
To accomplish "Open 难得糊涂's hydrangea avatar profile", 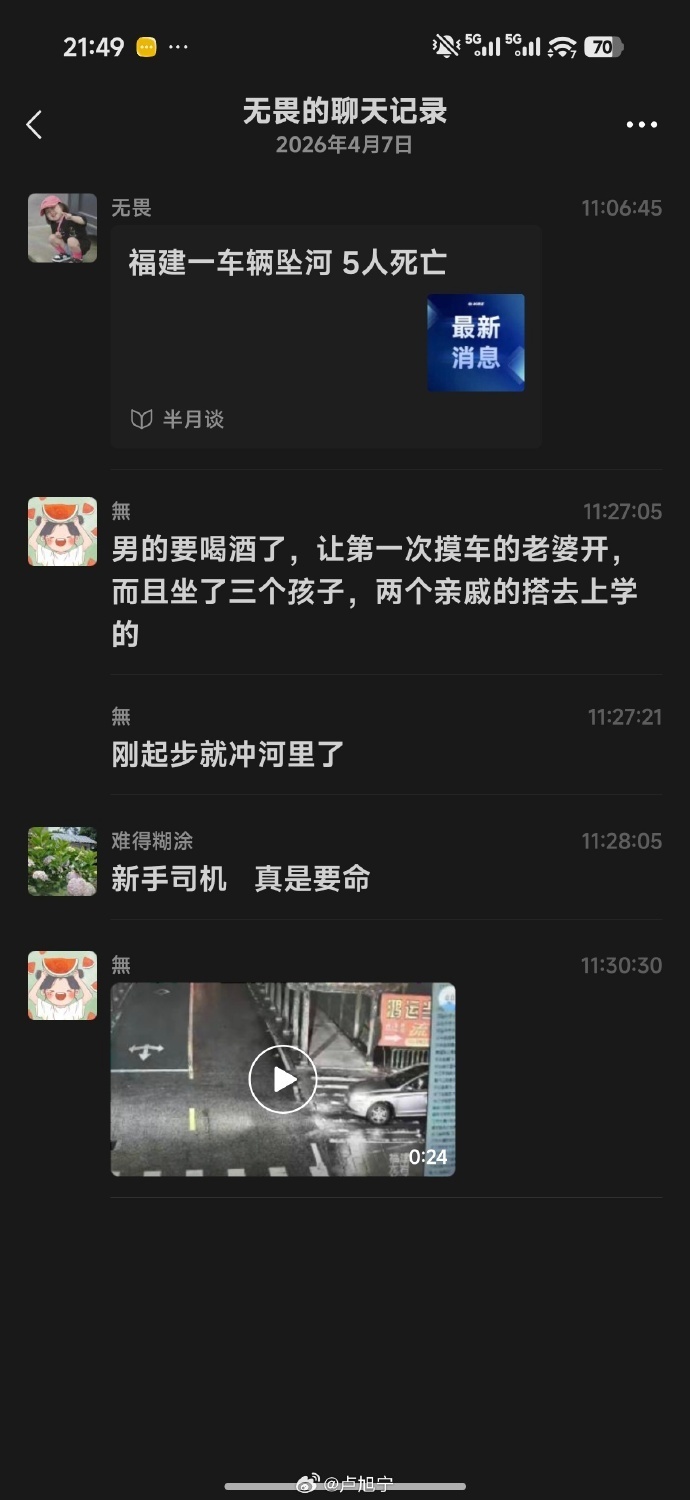I will tap(62, 861).
